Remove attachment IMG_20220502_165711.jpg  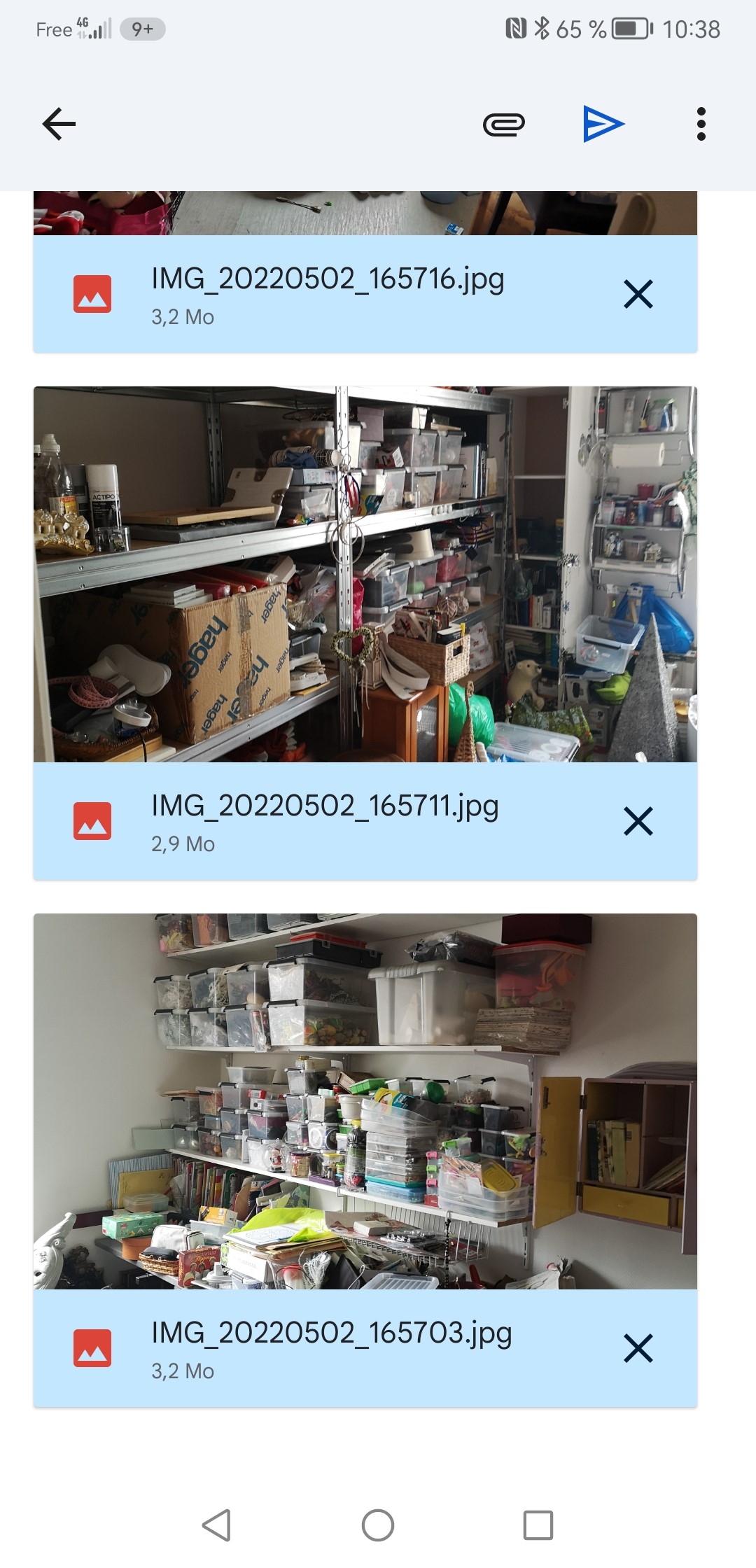638,821
